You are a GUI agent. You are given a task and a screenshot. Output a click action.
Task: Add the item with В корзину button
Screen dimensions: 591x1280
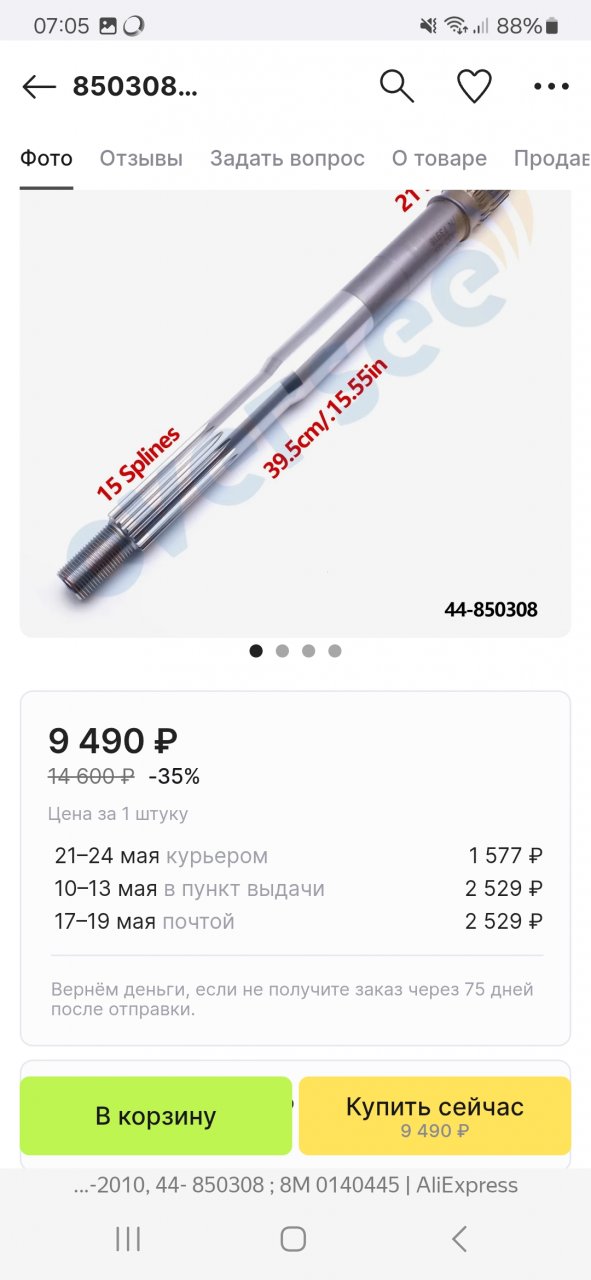pyautogui.click(x=156, y=1116)
